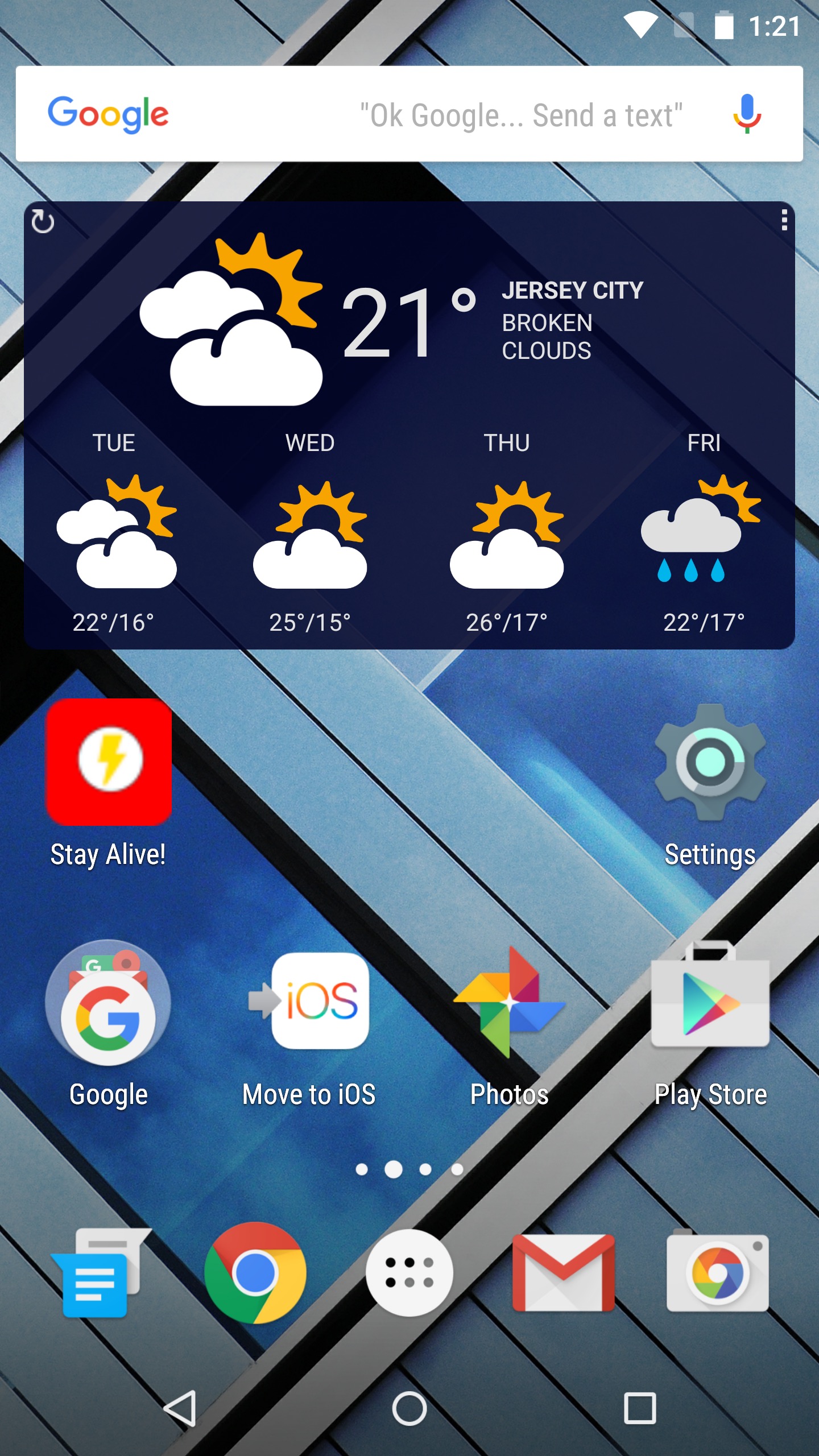819x1456 pixels.
Task: Tap the Android back button
Action: 181,1409
